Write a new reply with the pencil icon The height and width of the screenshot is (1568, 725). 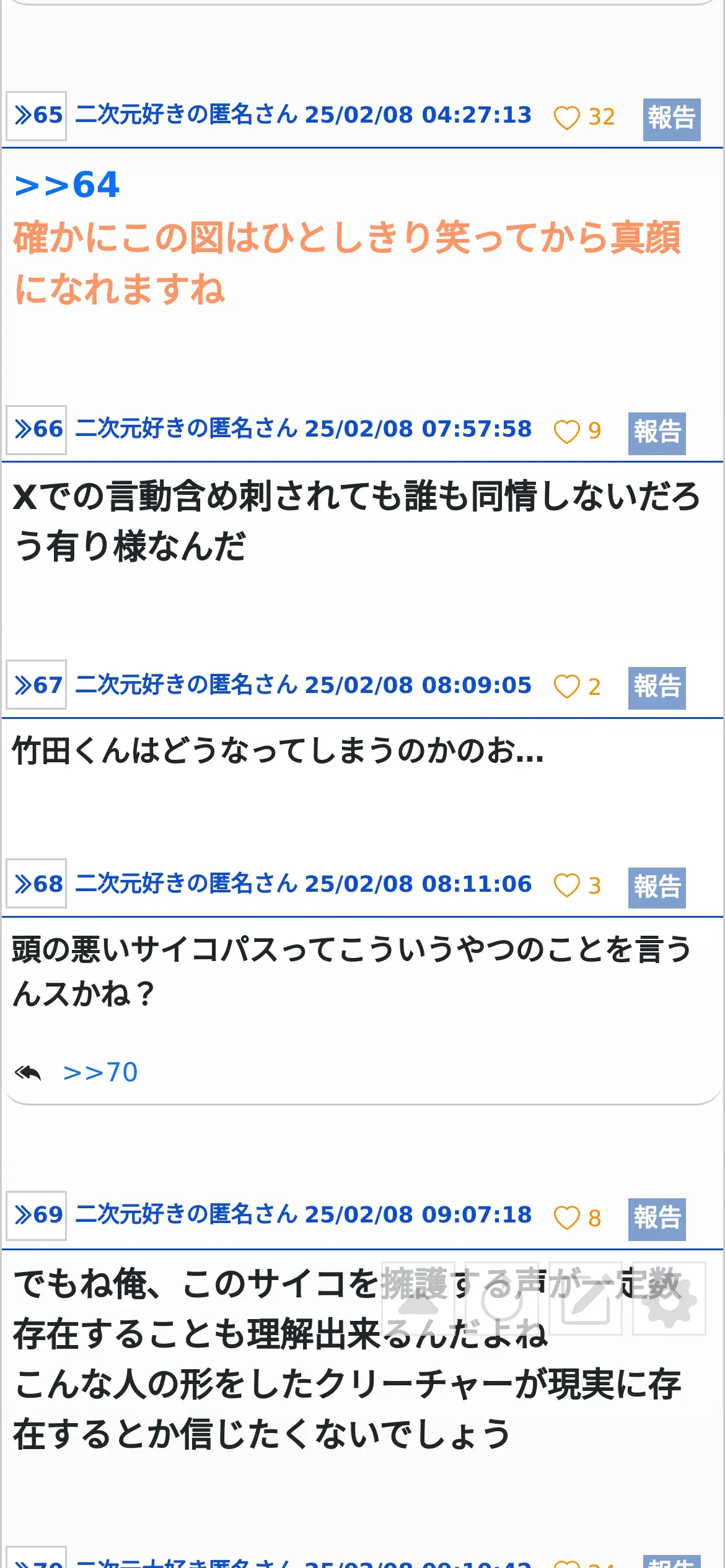(586, 1299)
